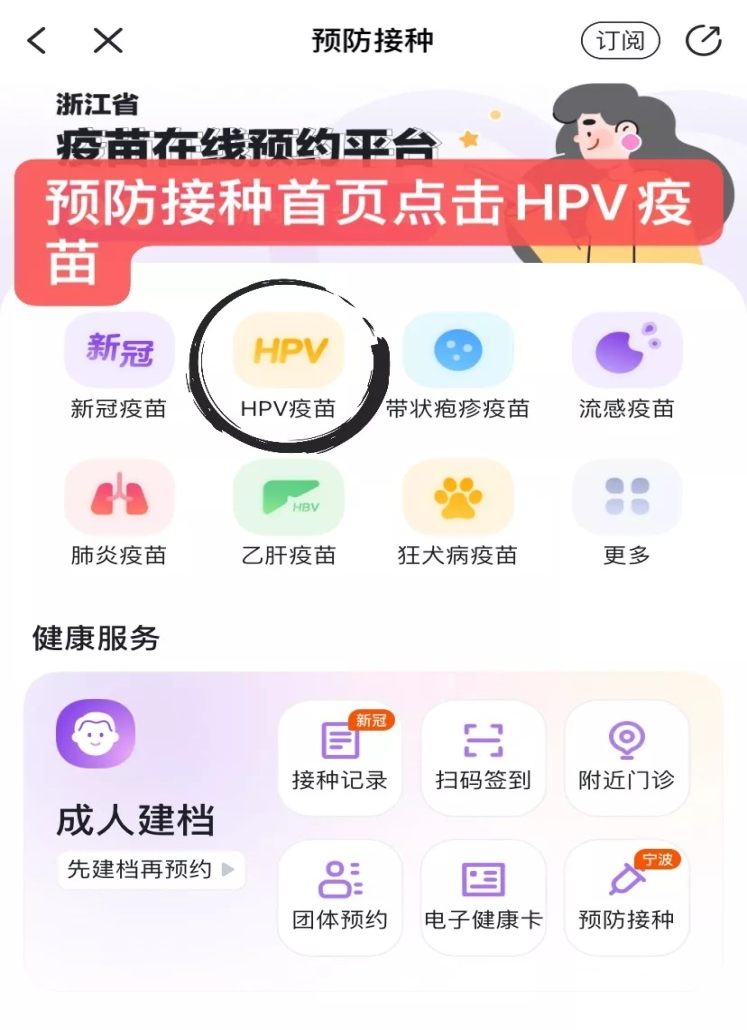Viewport: 747px width, 1030px height.
Task: Open 预防接种 for 宁波
Action: pos(627,896)
